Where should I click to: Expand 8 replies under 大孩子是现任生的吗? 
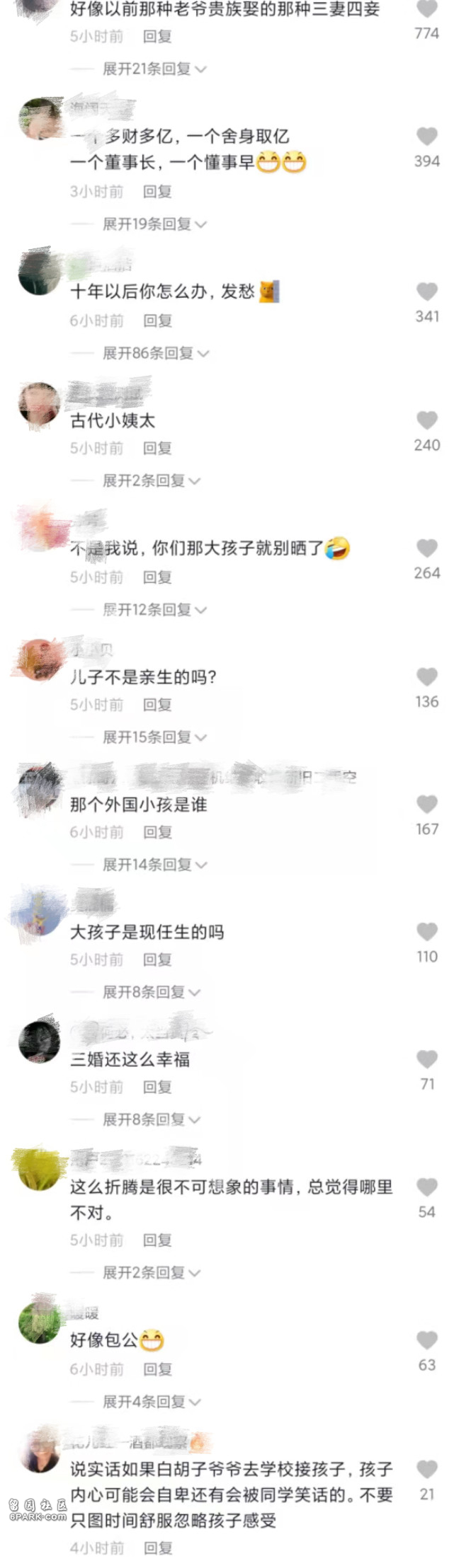[152, 992]
